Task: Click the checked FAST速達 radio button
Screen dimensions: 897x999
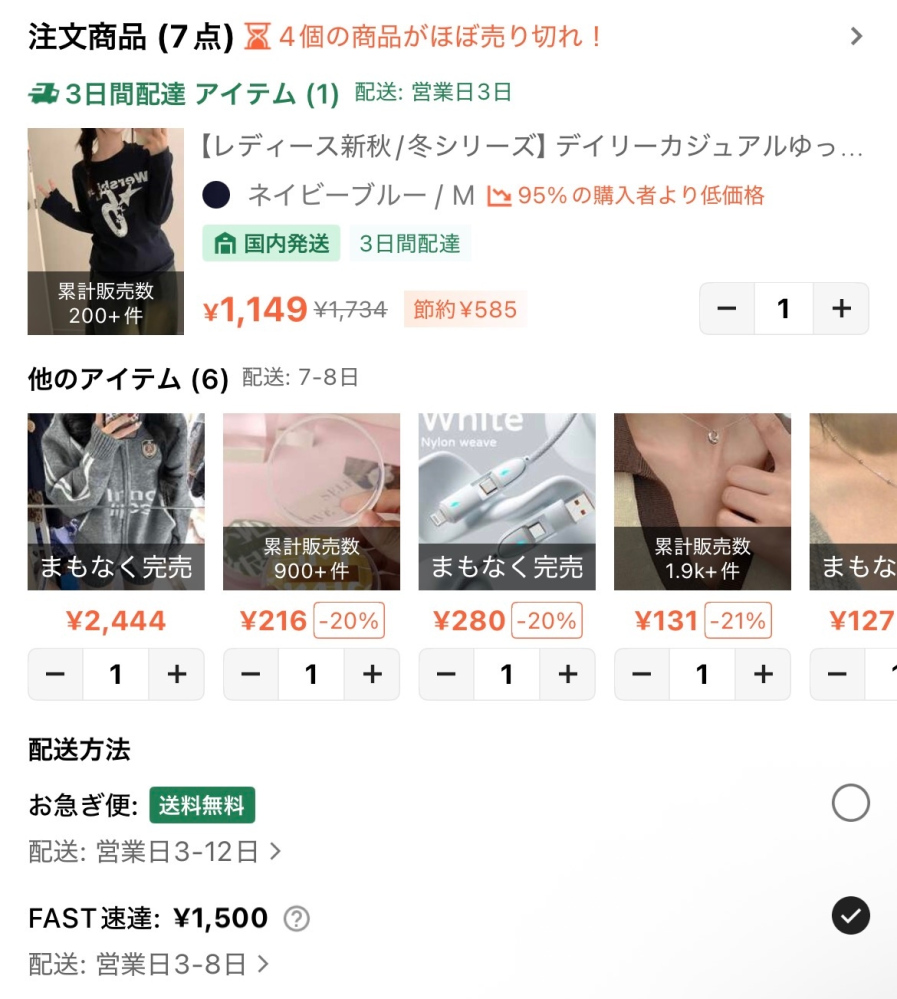Action: tap(851, 915)
